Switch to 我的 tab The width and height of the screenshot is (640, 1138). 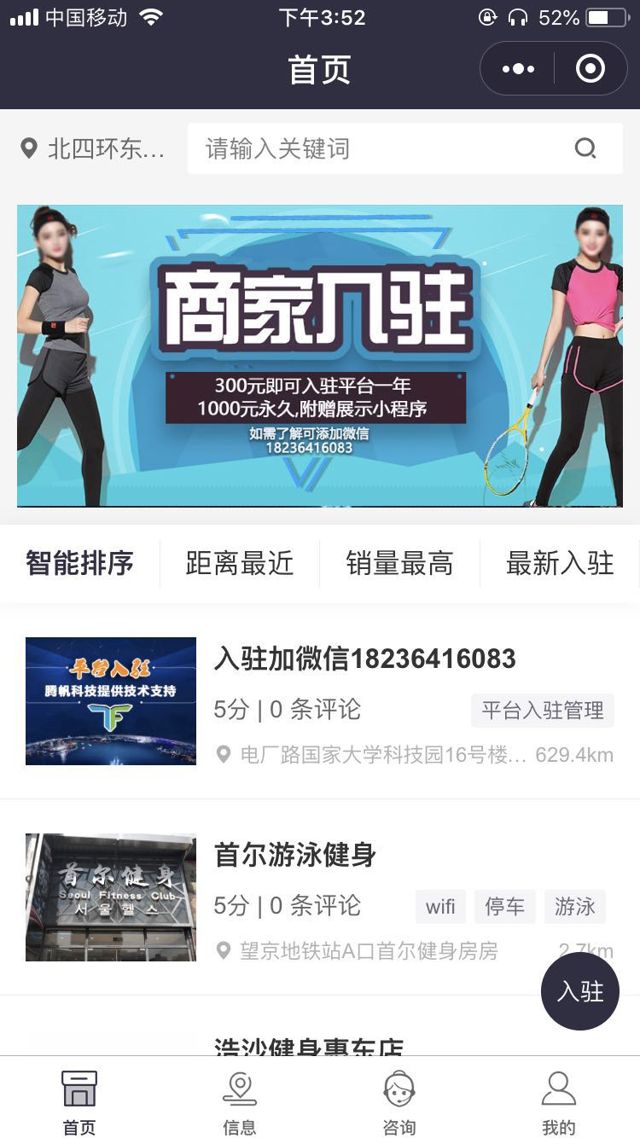[559, 1100]
